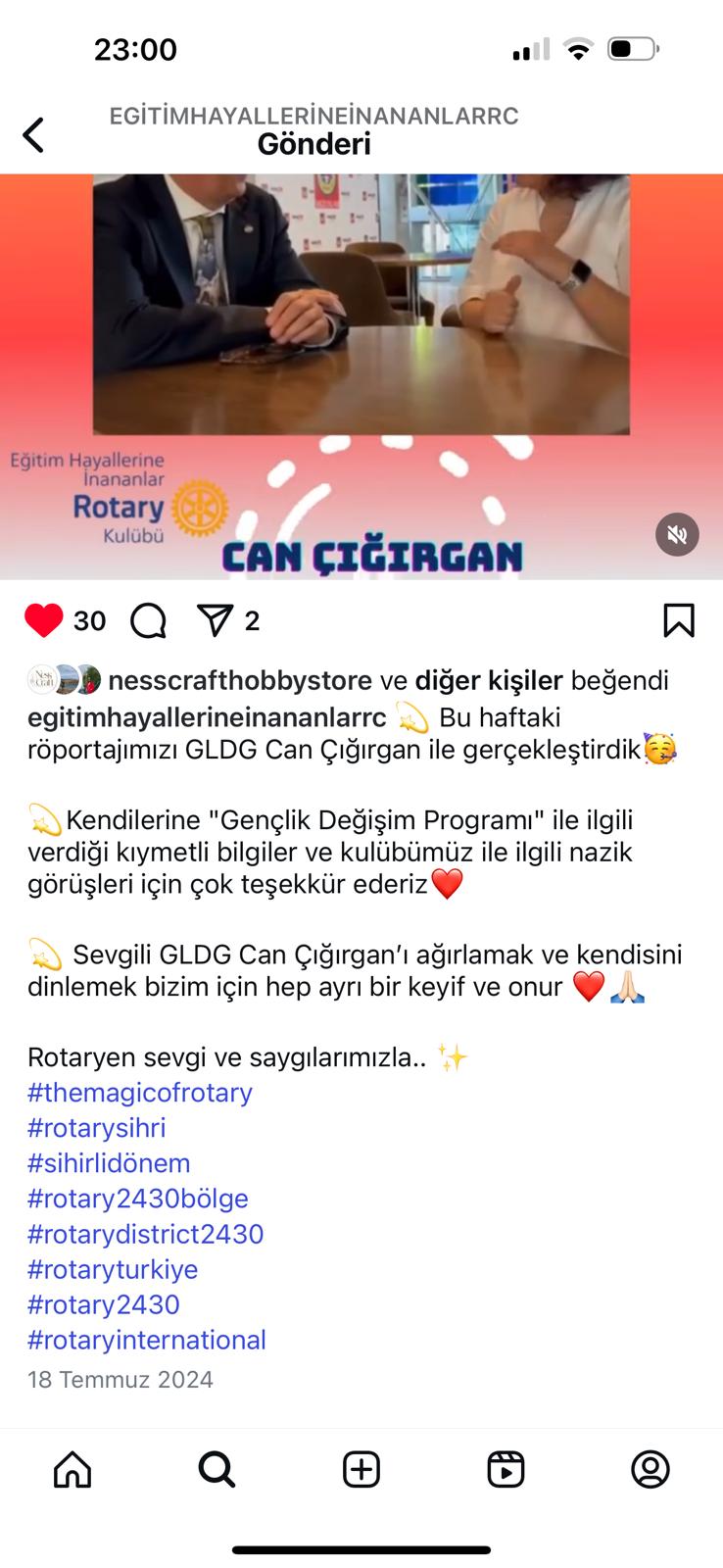Open the #rotaryturkiye hashtag
This screenshot has width=723, height=1568.
113,1269
